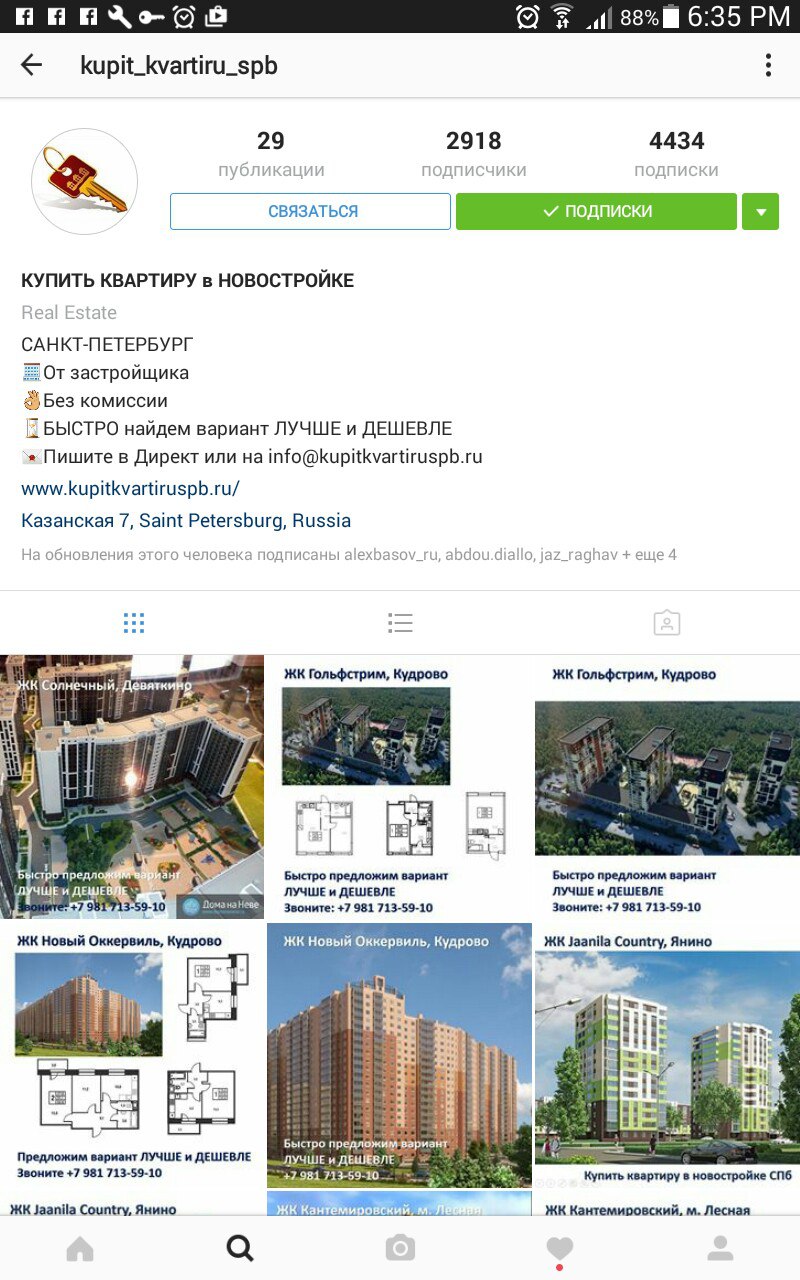
Task: Tap the СВЯЗАТЬСЯ contact button
Action: (x=311, y=212)
